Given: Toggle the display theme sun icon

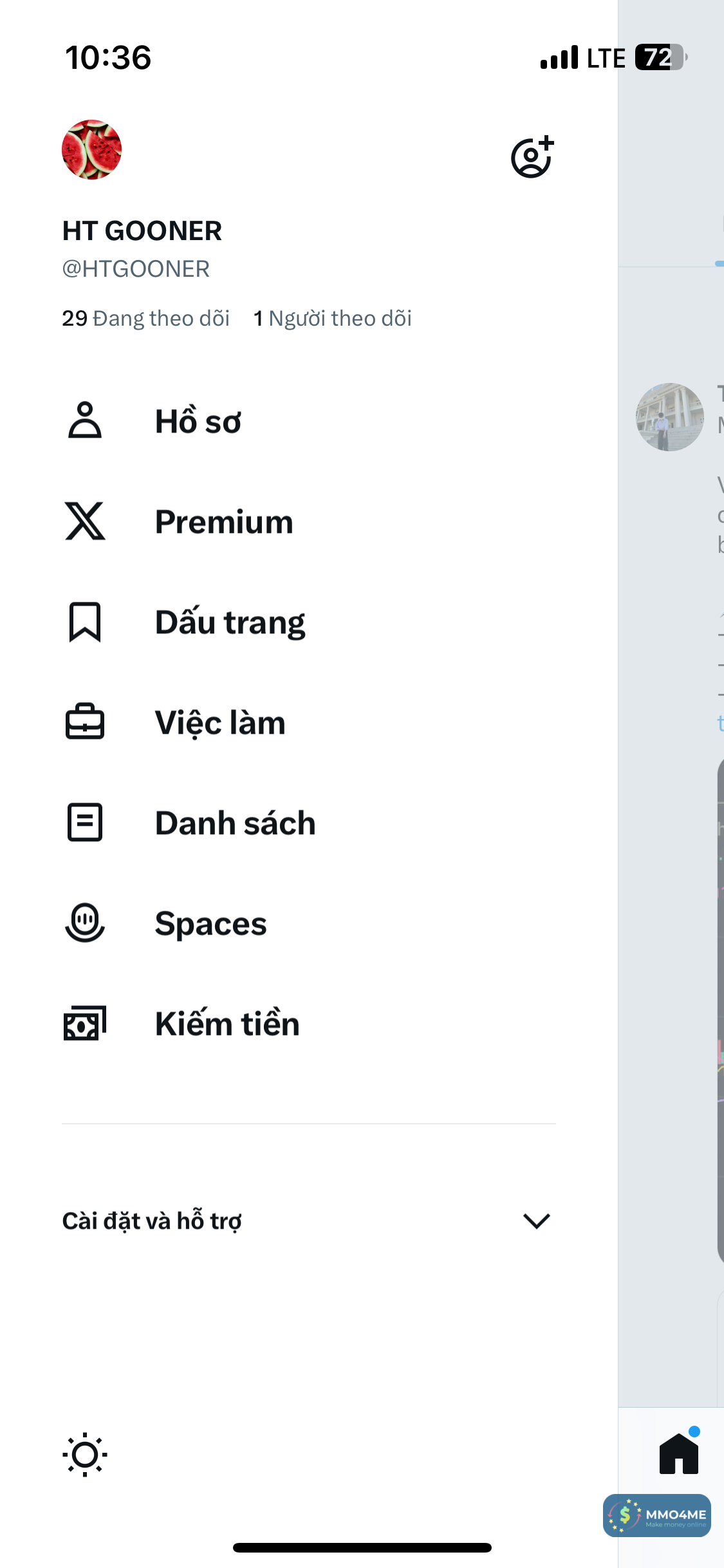Looking at the screenshot, I should (x=85, y=1455).
